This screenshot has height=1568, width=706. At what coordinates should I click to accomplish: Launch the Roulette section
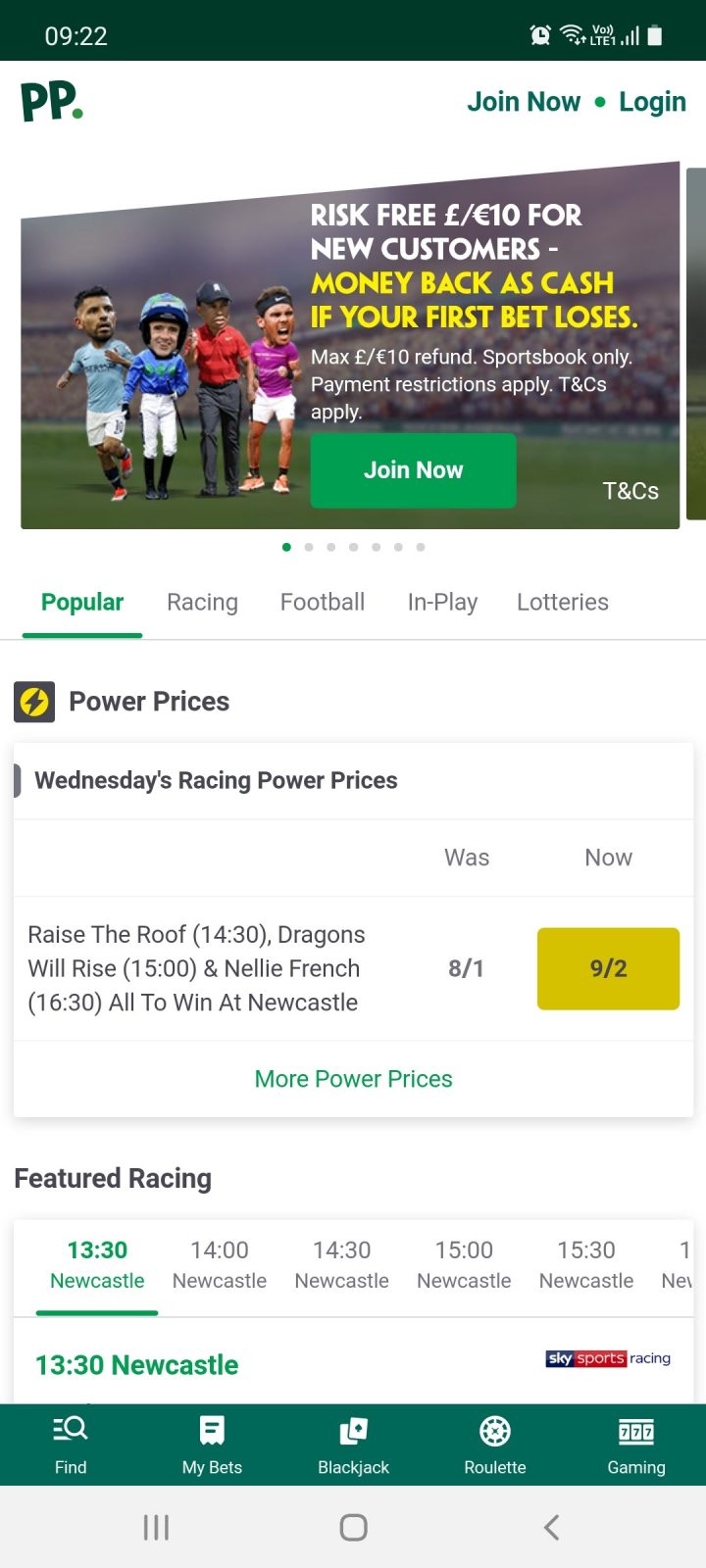click(x=495, y=1445)
